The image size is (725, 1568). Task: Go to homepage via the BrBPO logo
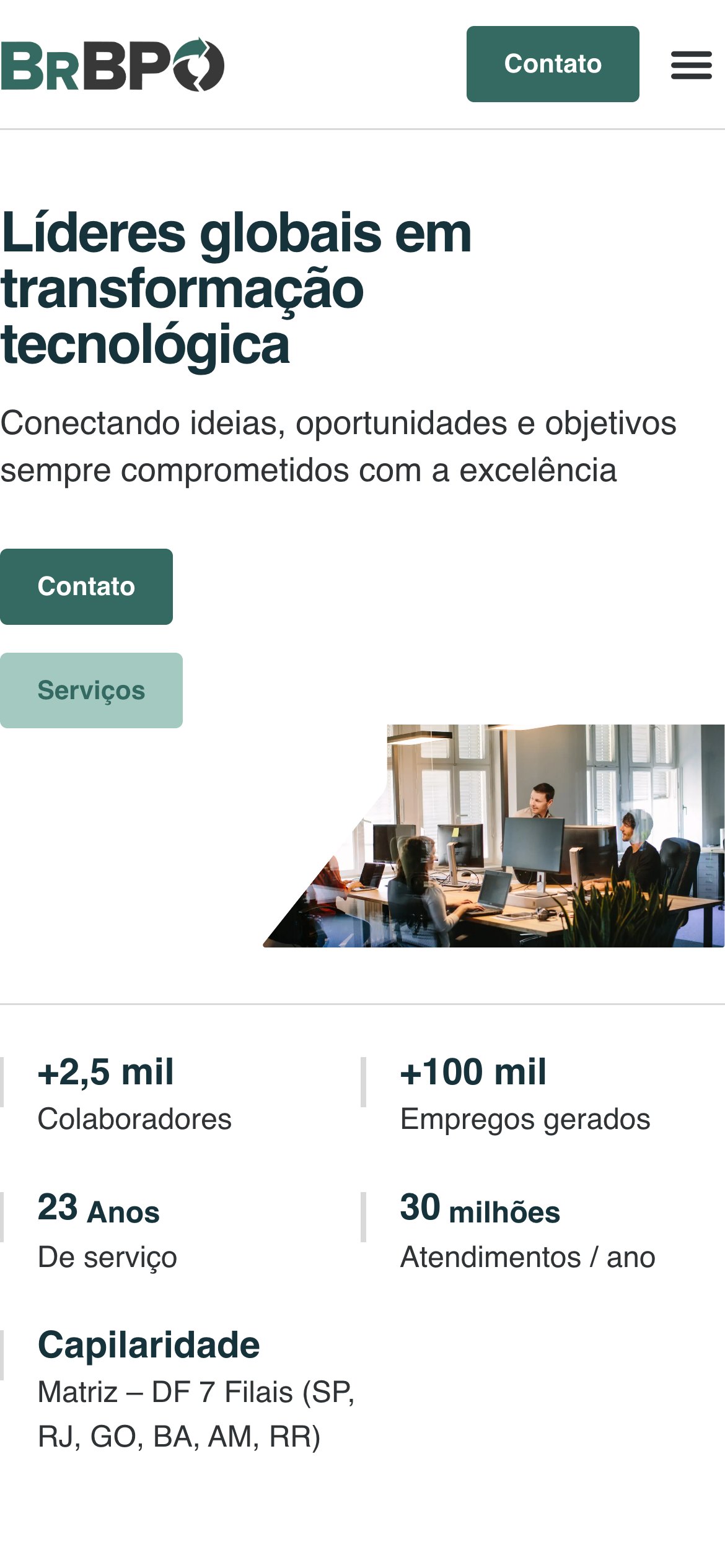pos(112,64)
